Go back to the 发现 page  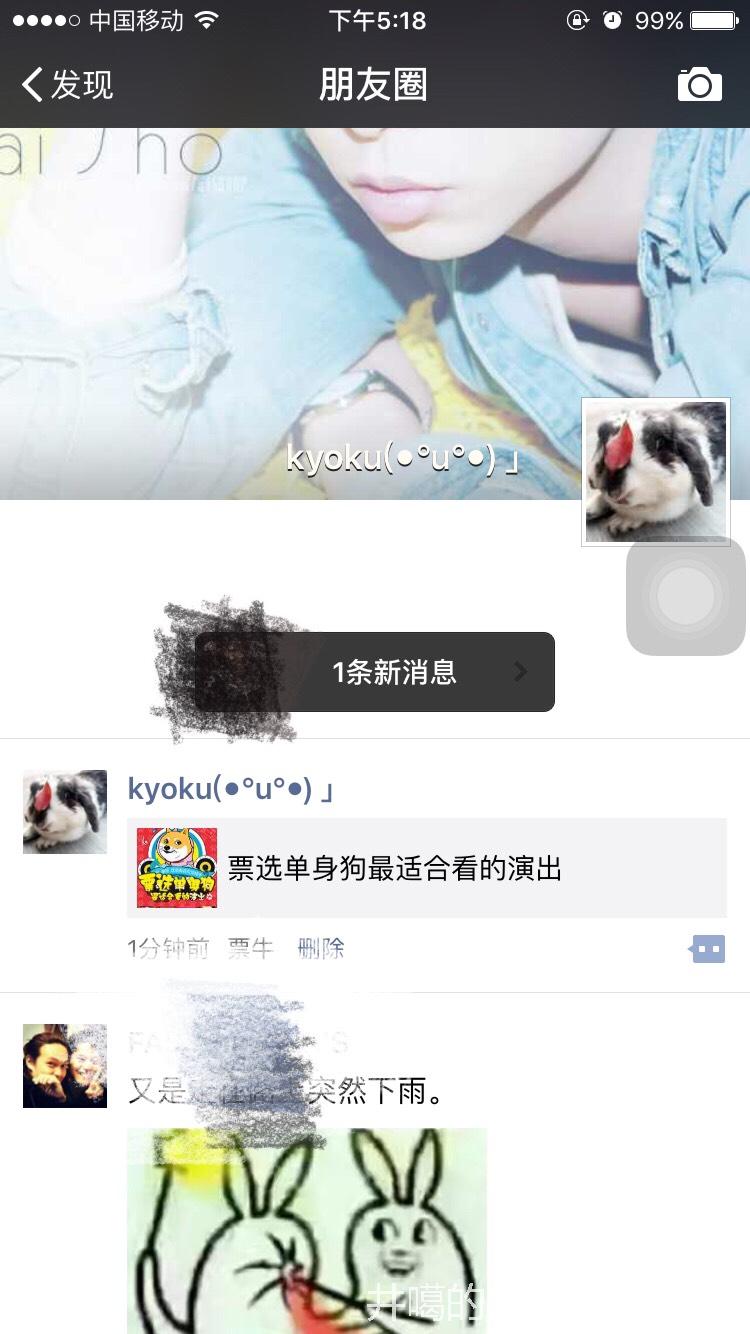[68, 85]
